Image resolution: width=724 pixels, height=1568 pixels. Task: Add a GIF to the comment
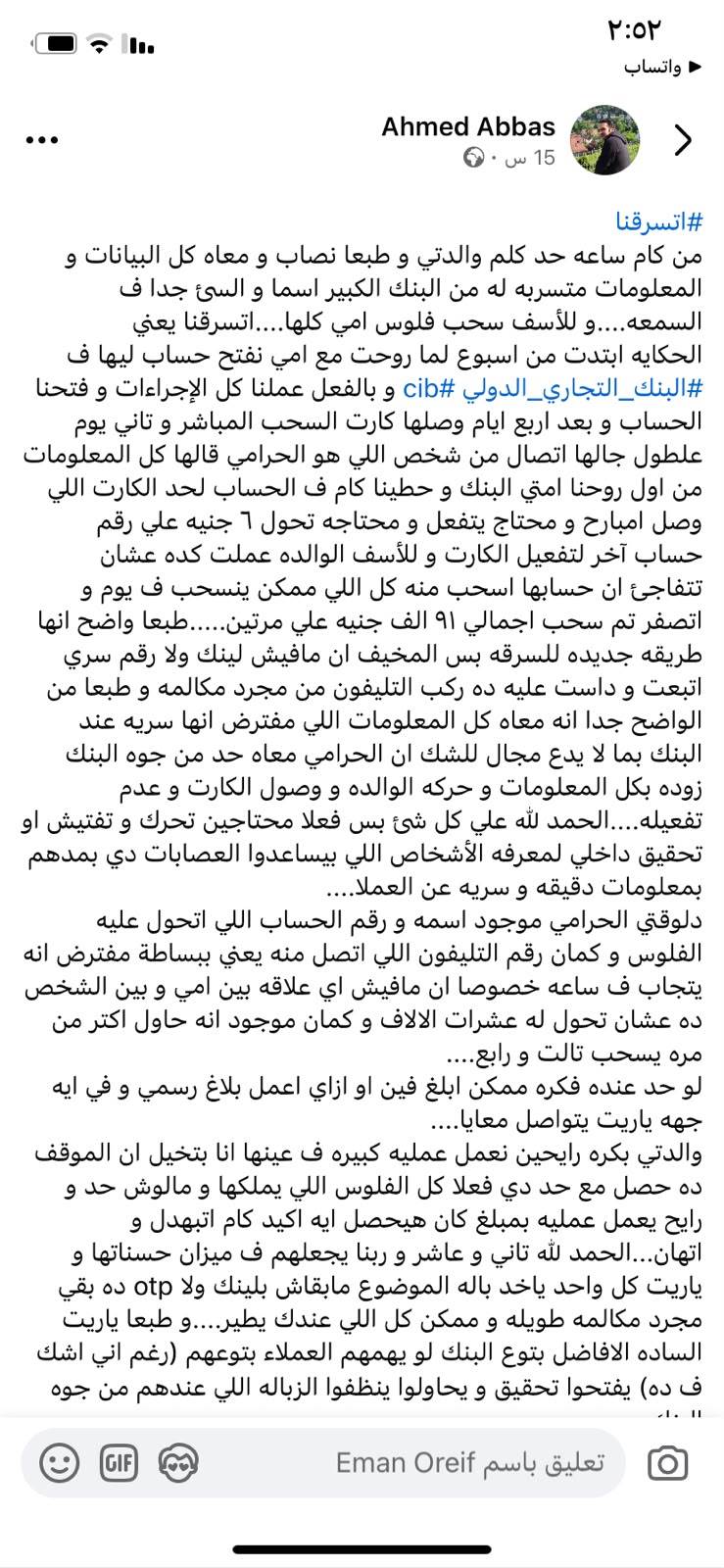coord(119,1464)
